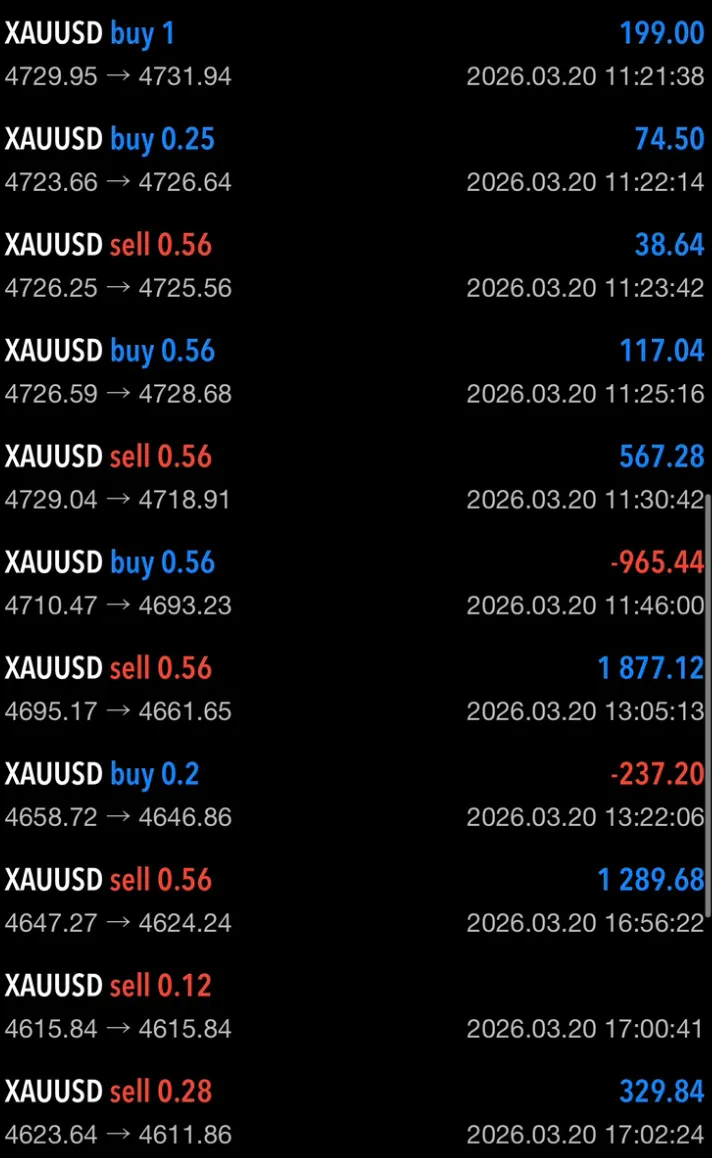Expand the sell 0.56 trade with 1 877.12 profit
This screenshot has width=712, height=1158.
click(355, 690)
